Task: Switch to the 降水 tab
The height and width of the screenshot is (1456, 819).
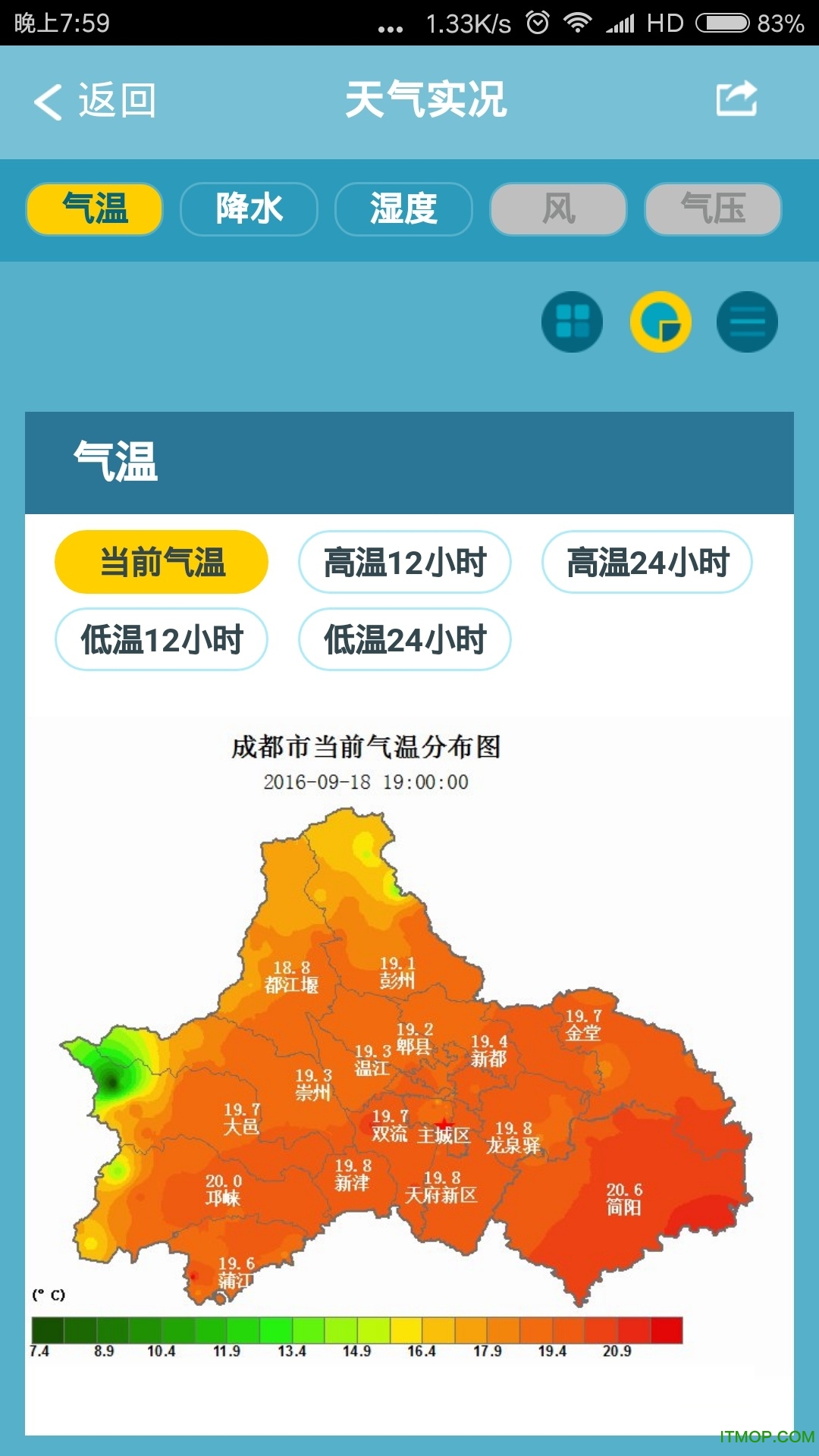Action: pos(249,209)
